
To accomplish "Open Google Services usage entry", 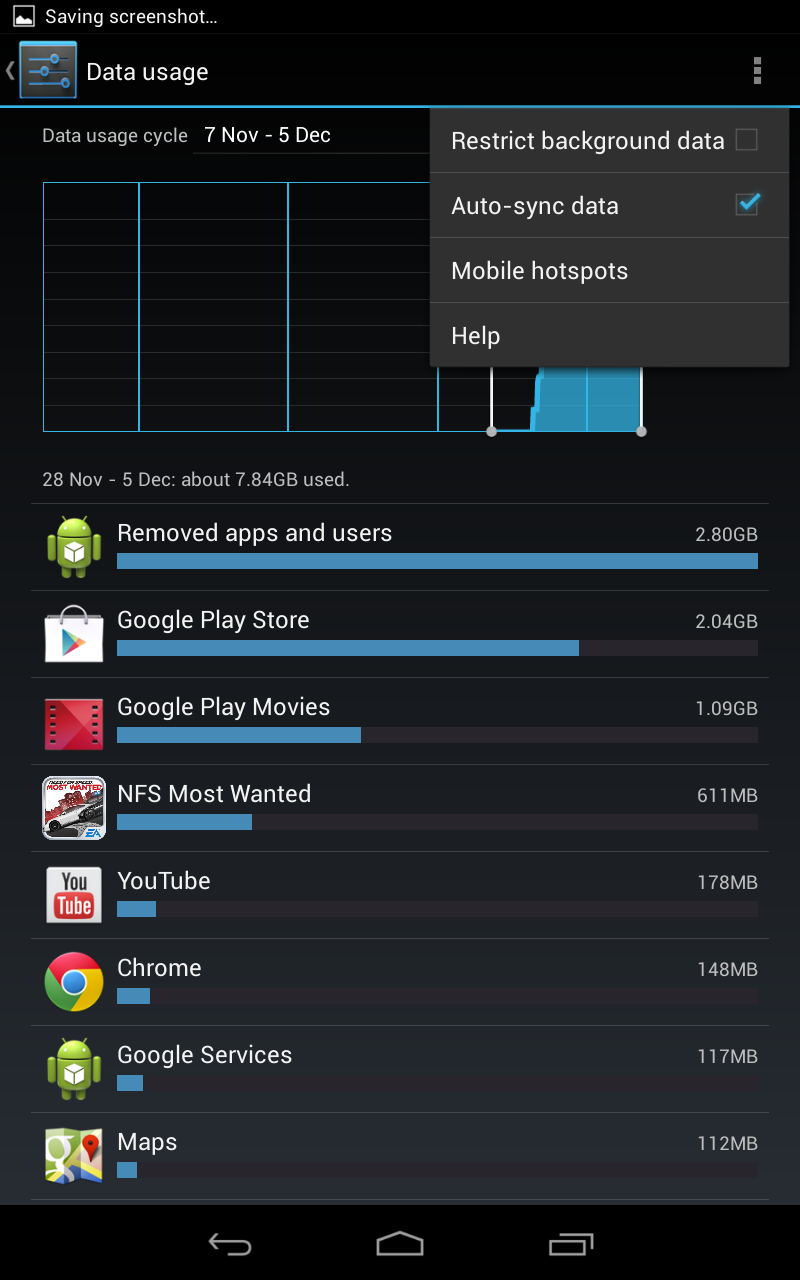I will 400,1069.
